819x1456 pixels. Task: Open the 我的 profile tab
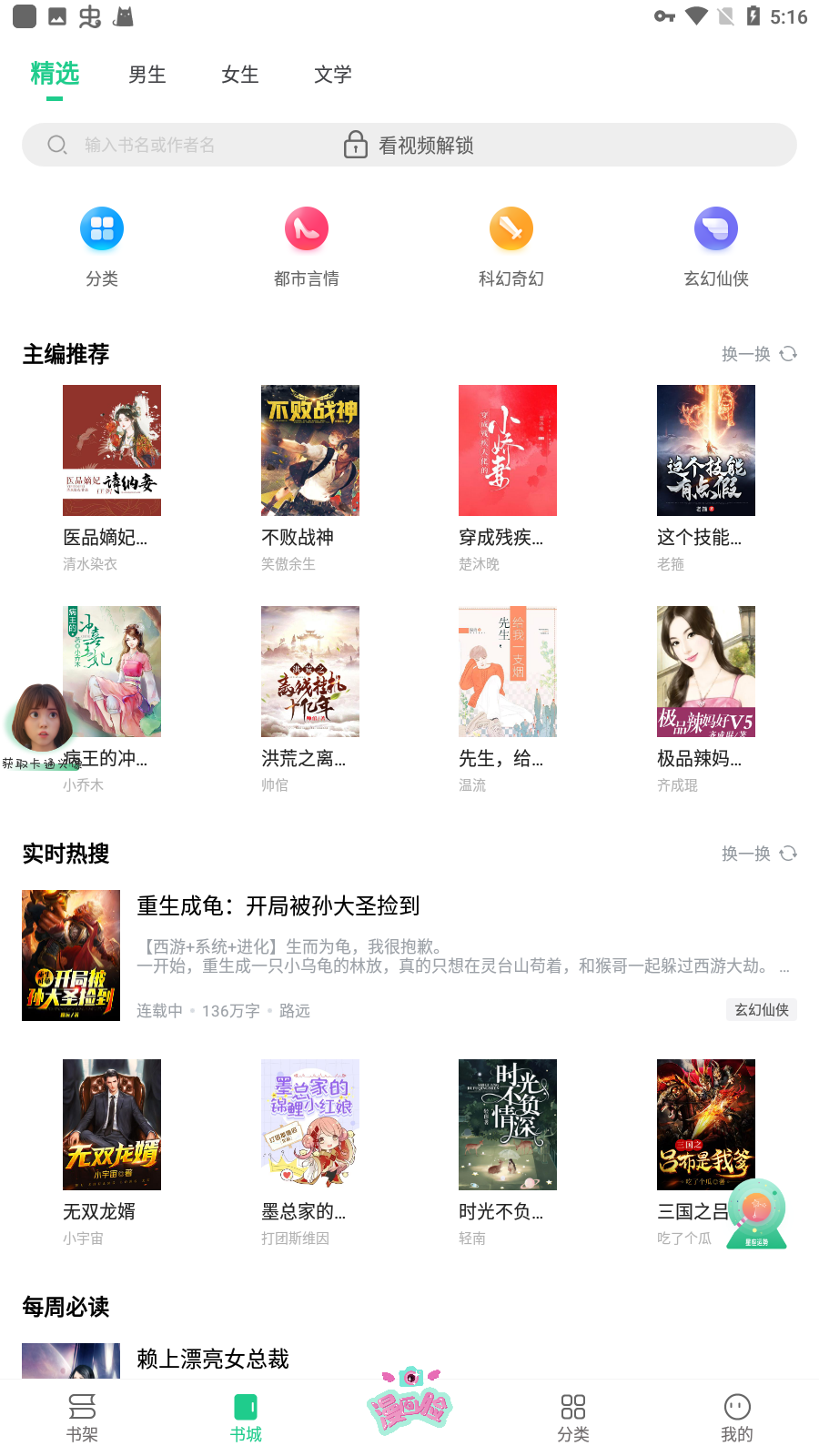(x=737, y=1418)
